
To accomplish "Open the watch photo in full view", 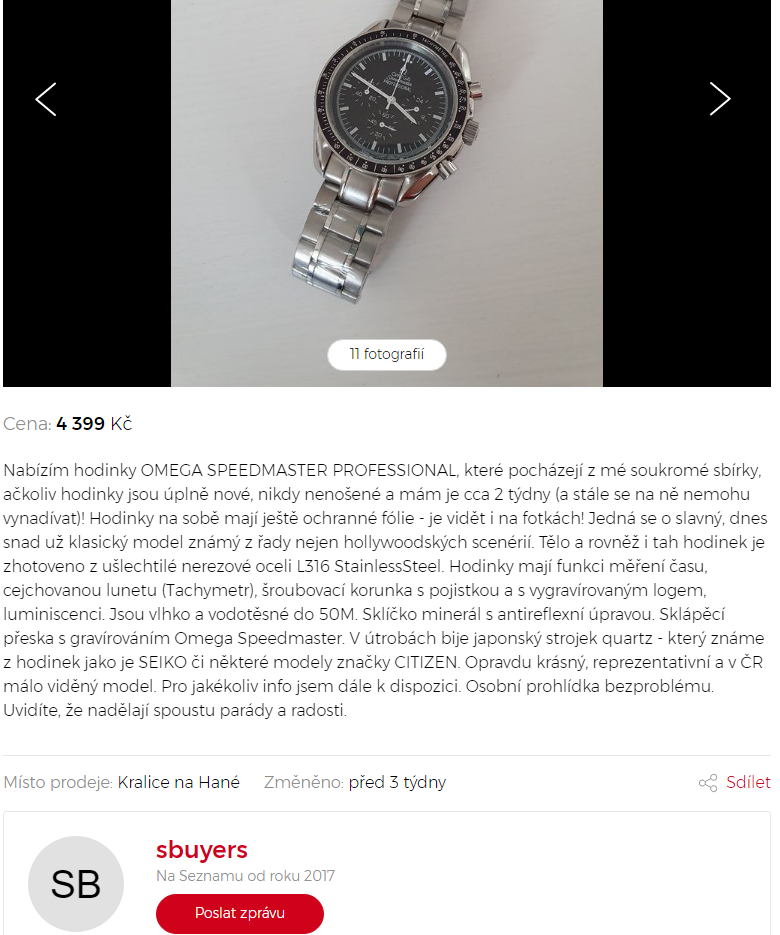I will click(x=387, y=170).
